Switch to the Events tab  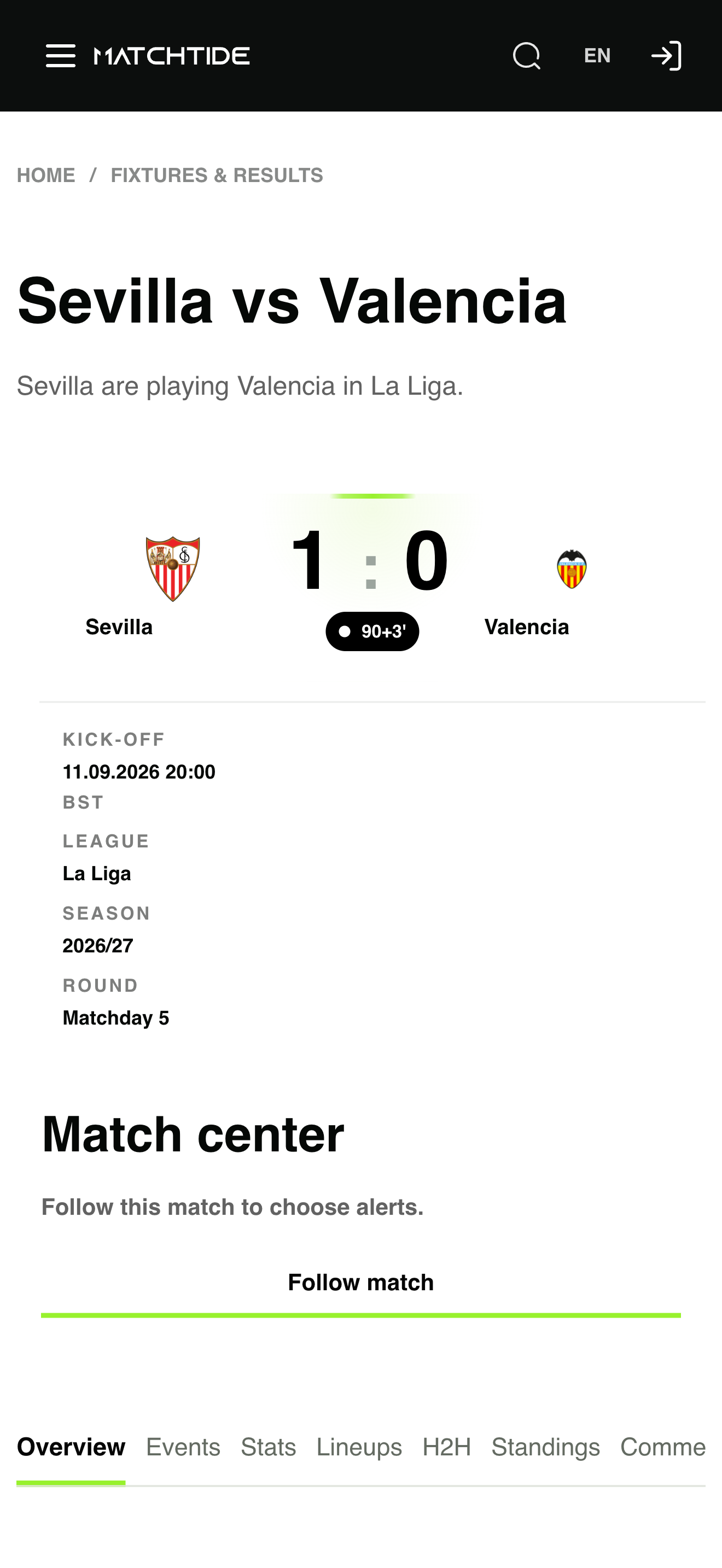tap(183, 1448)
